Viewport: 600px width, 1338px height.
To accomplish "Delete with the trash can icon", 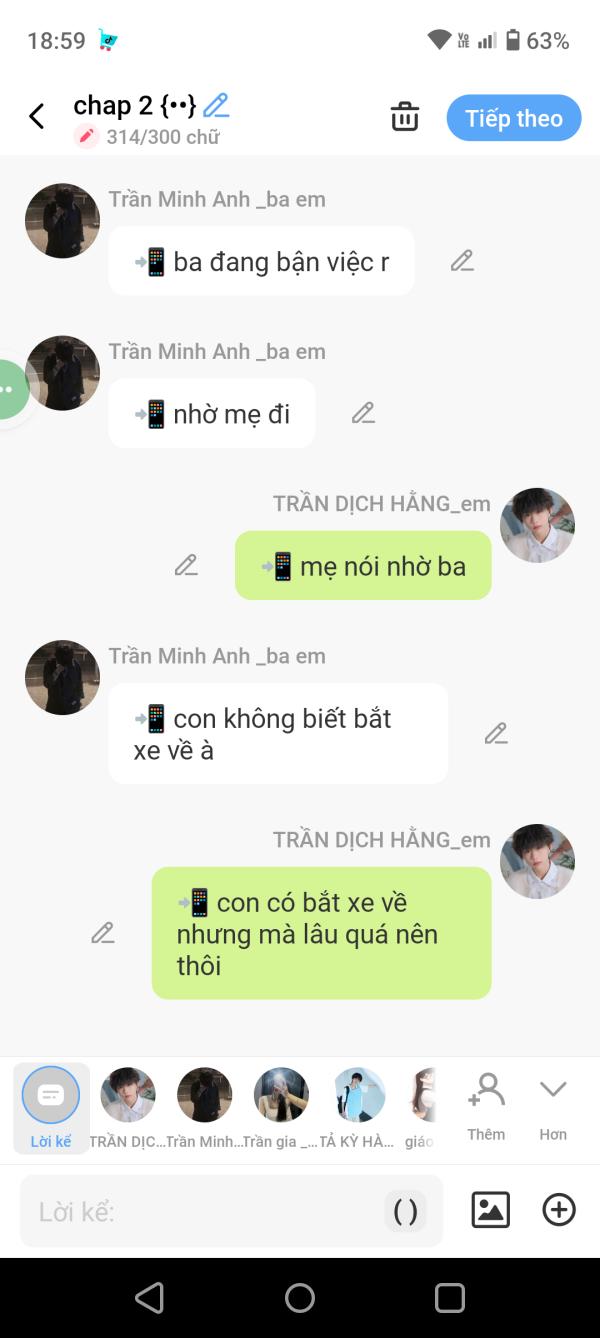I will [405, 117].
